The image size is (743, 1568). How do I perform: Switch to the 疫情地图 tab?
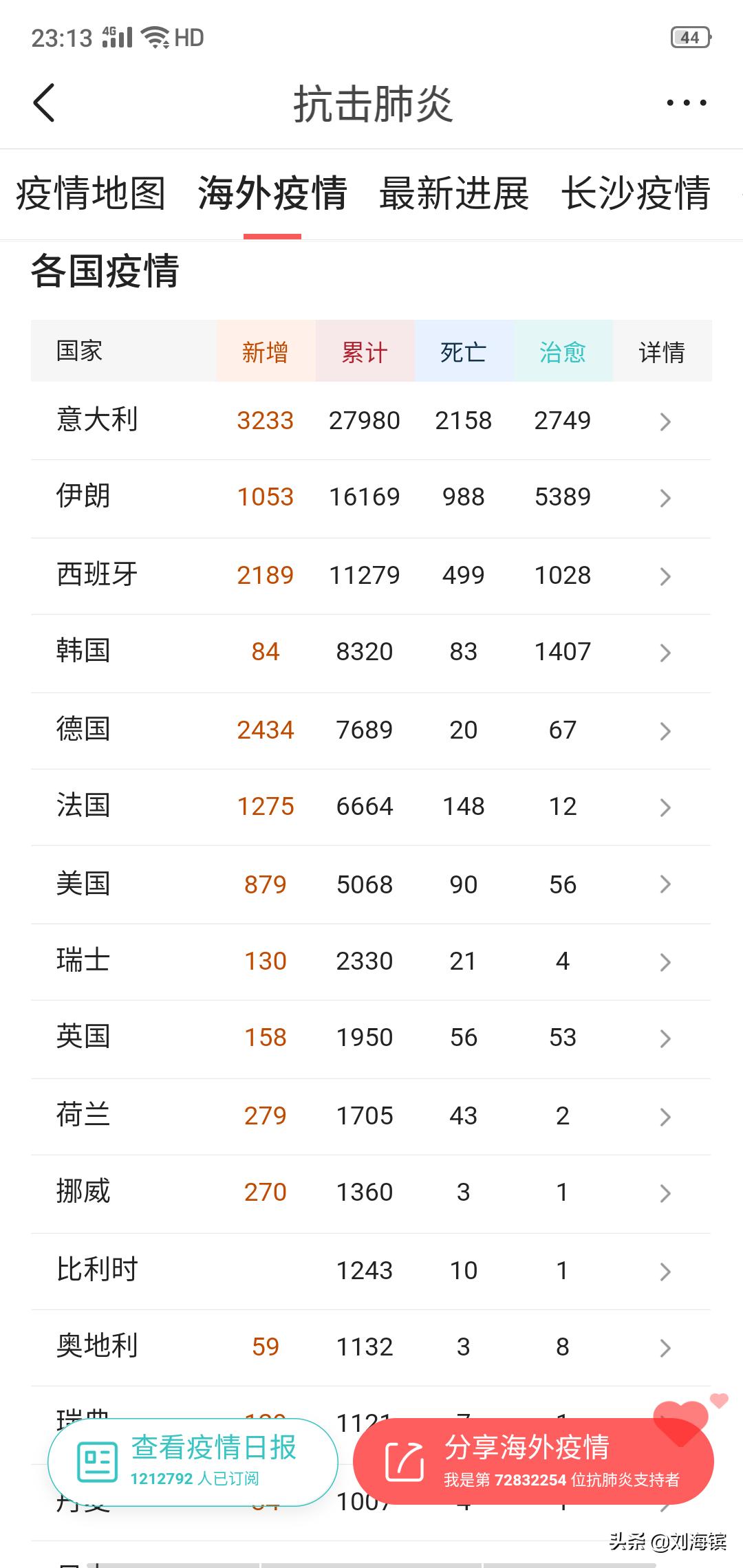pos(91,193)
